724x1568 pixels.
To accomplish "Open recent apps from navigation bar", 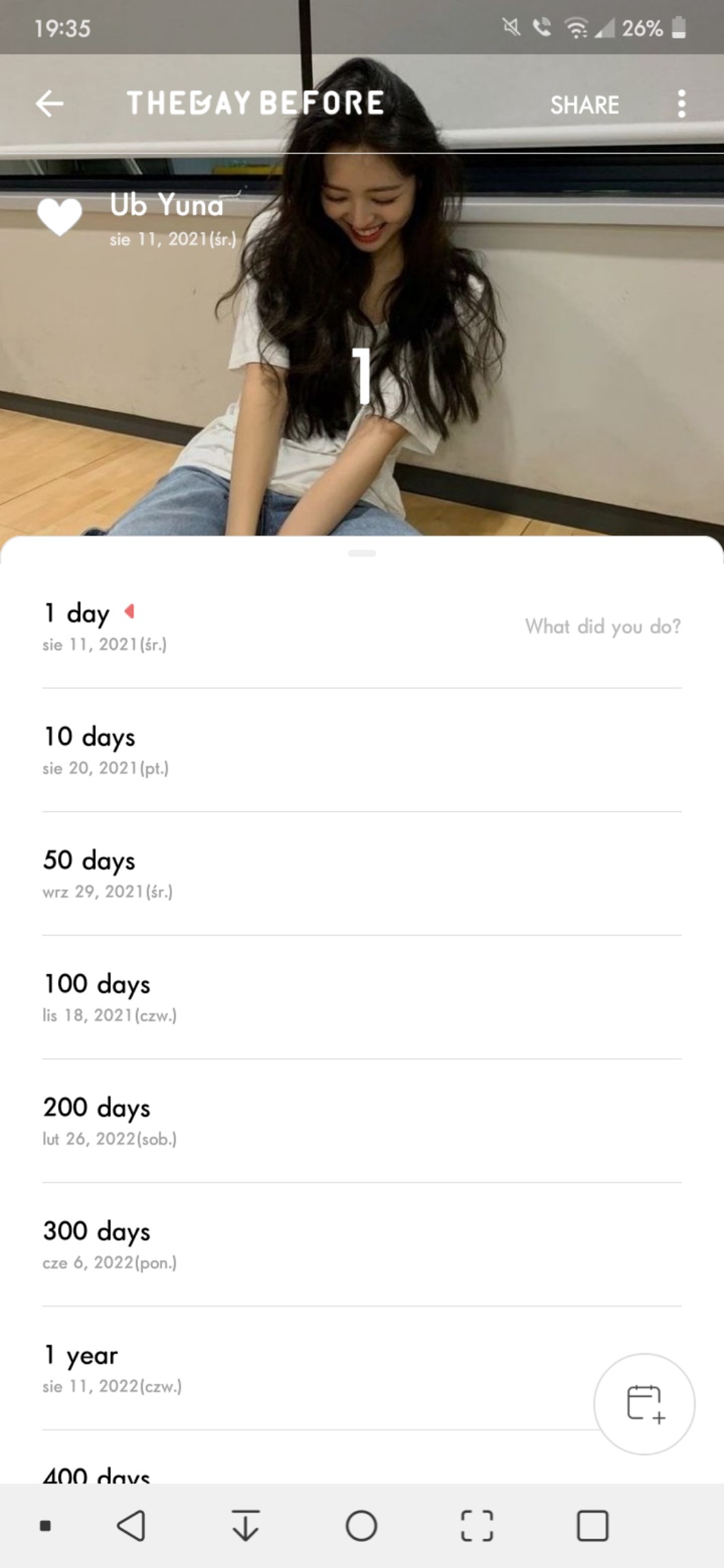I will 592,1526.
